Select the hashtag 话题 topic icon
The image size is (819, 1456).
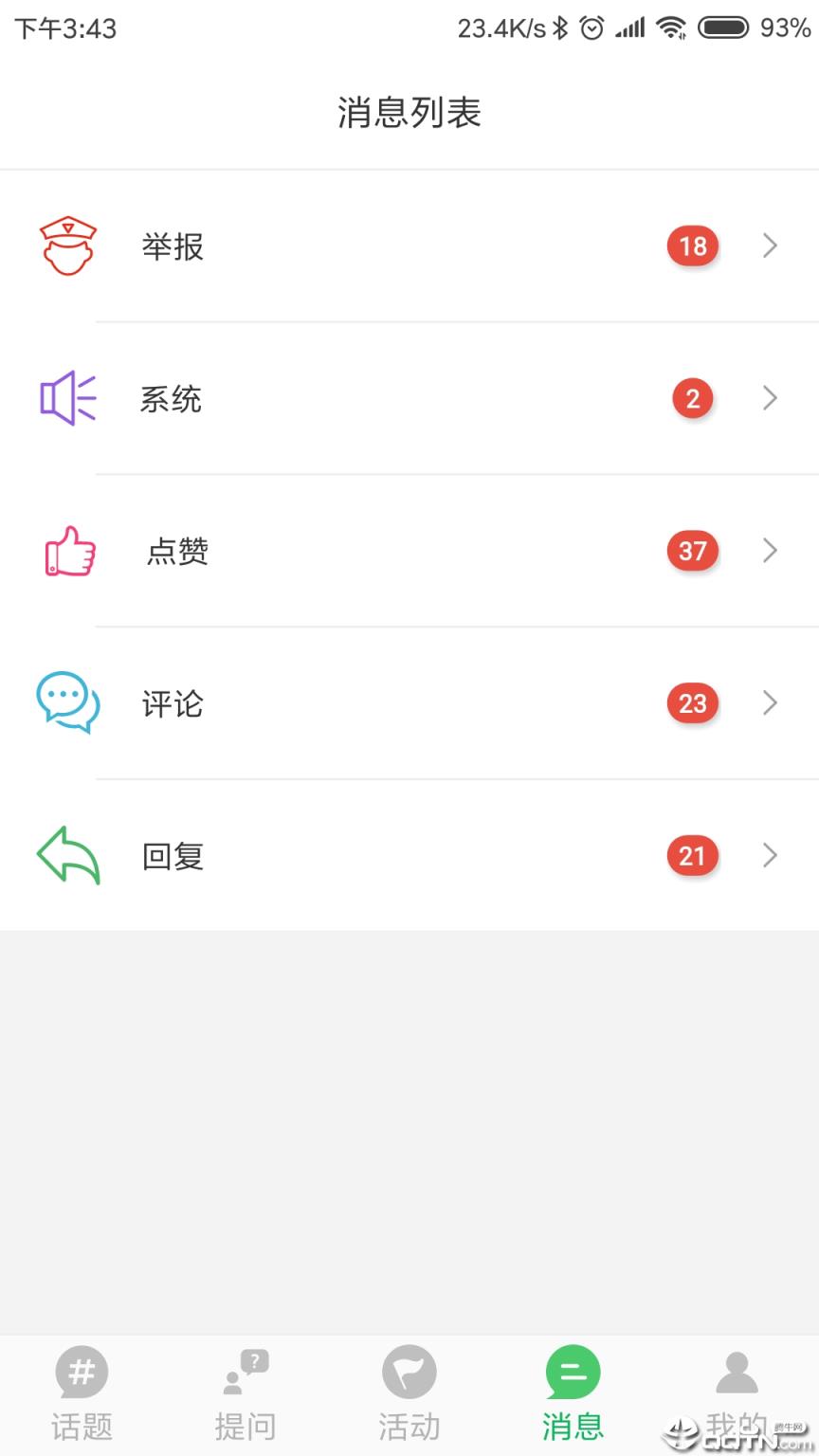(82, 1372)
